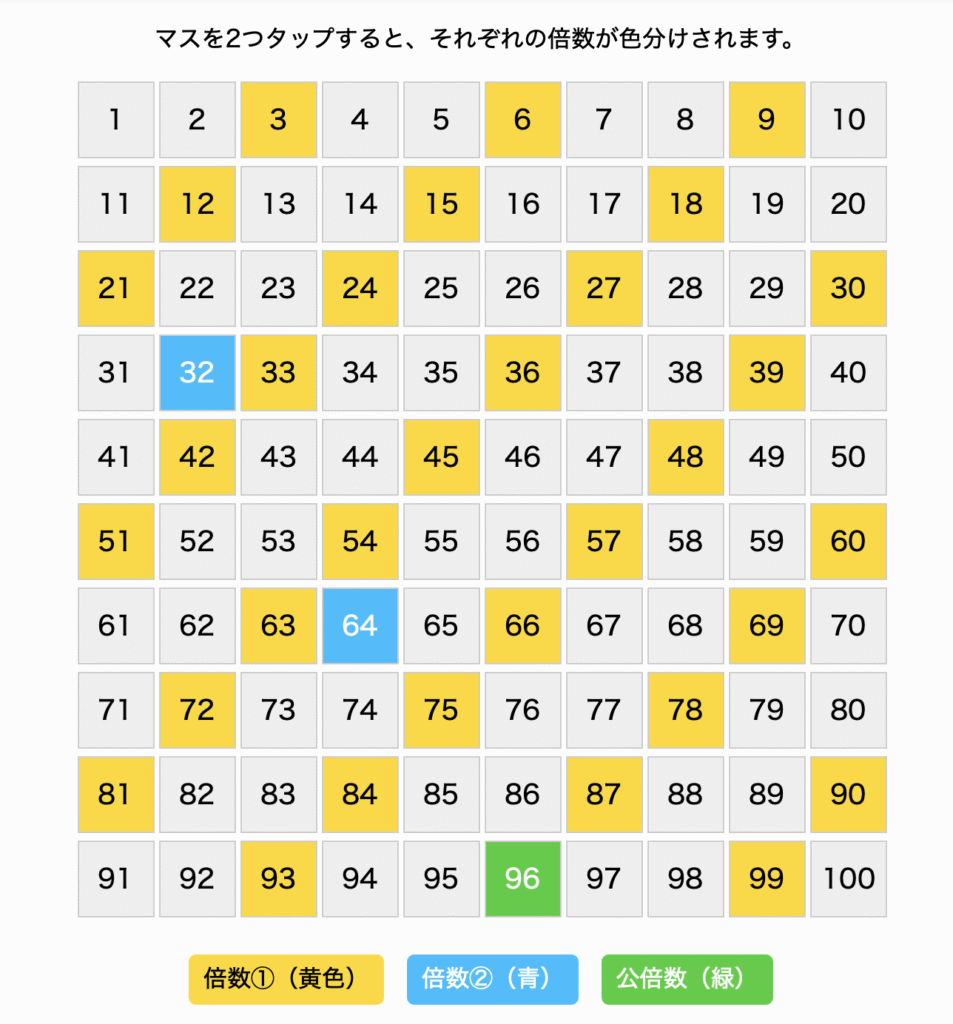Select the blue 64 square
Screen dimensions: 953x1024
(360, 626)
